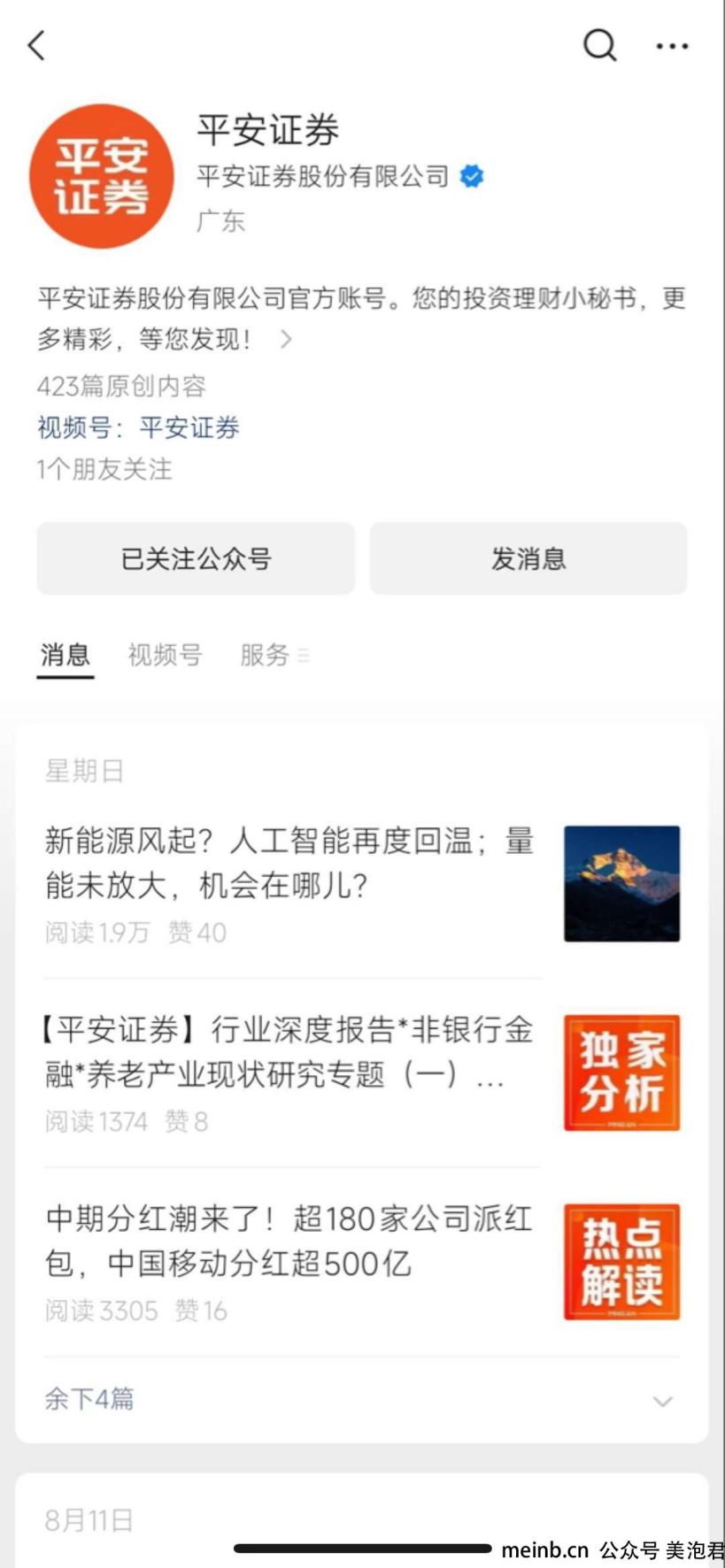Open search in this official account
The image size is (725, 1568).
[599, 44]
